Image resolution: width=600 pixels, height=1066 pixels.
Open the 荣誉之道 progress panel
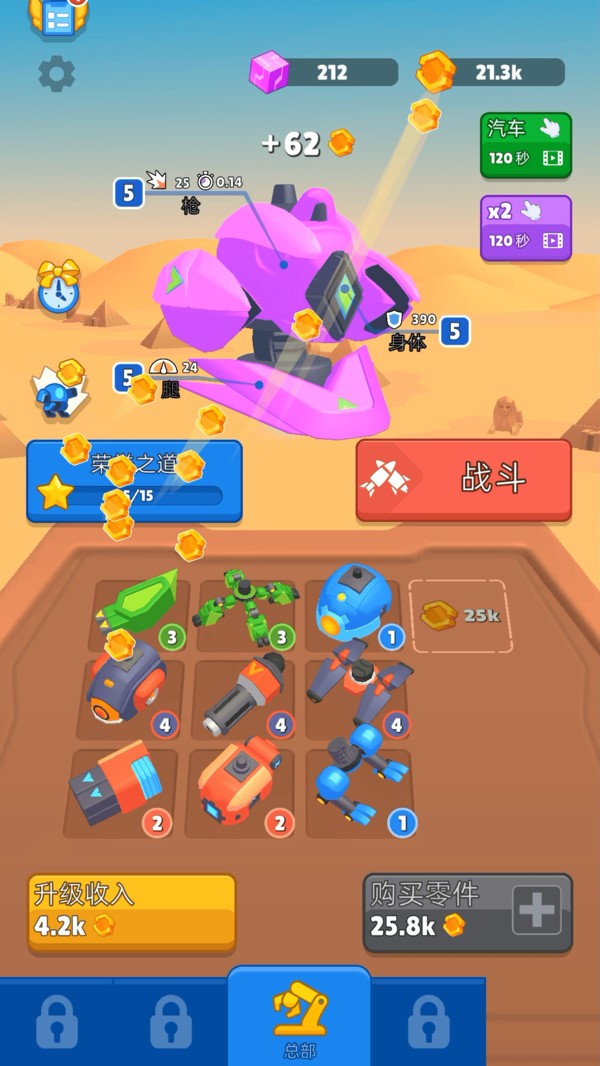(135, 481)
